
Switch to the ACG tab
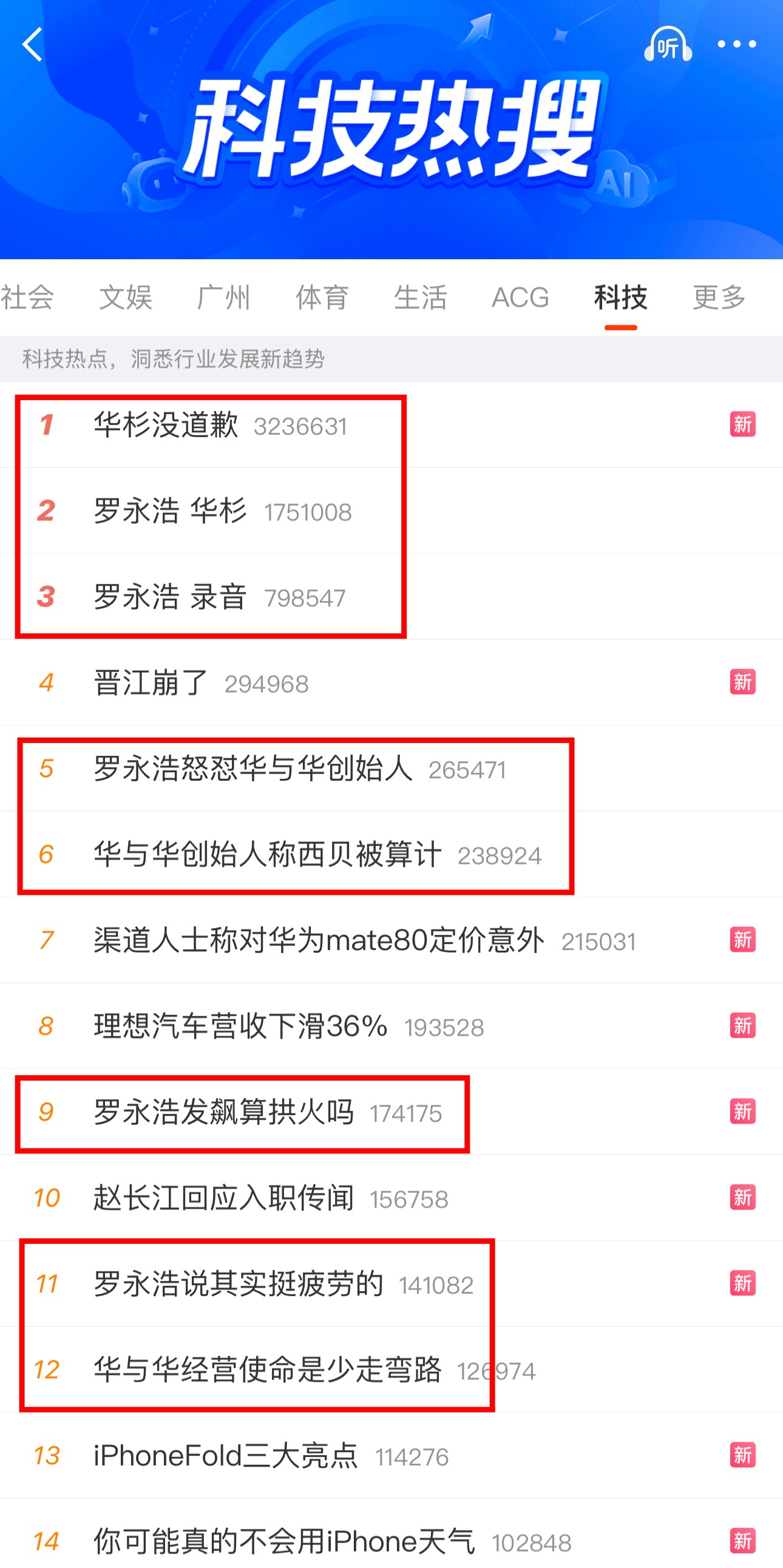520,297
